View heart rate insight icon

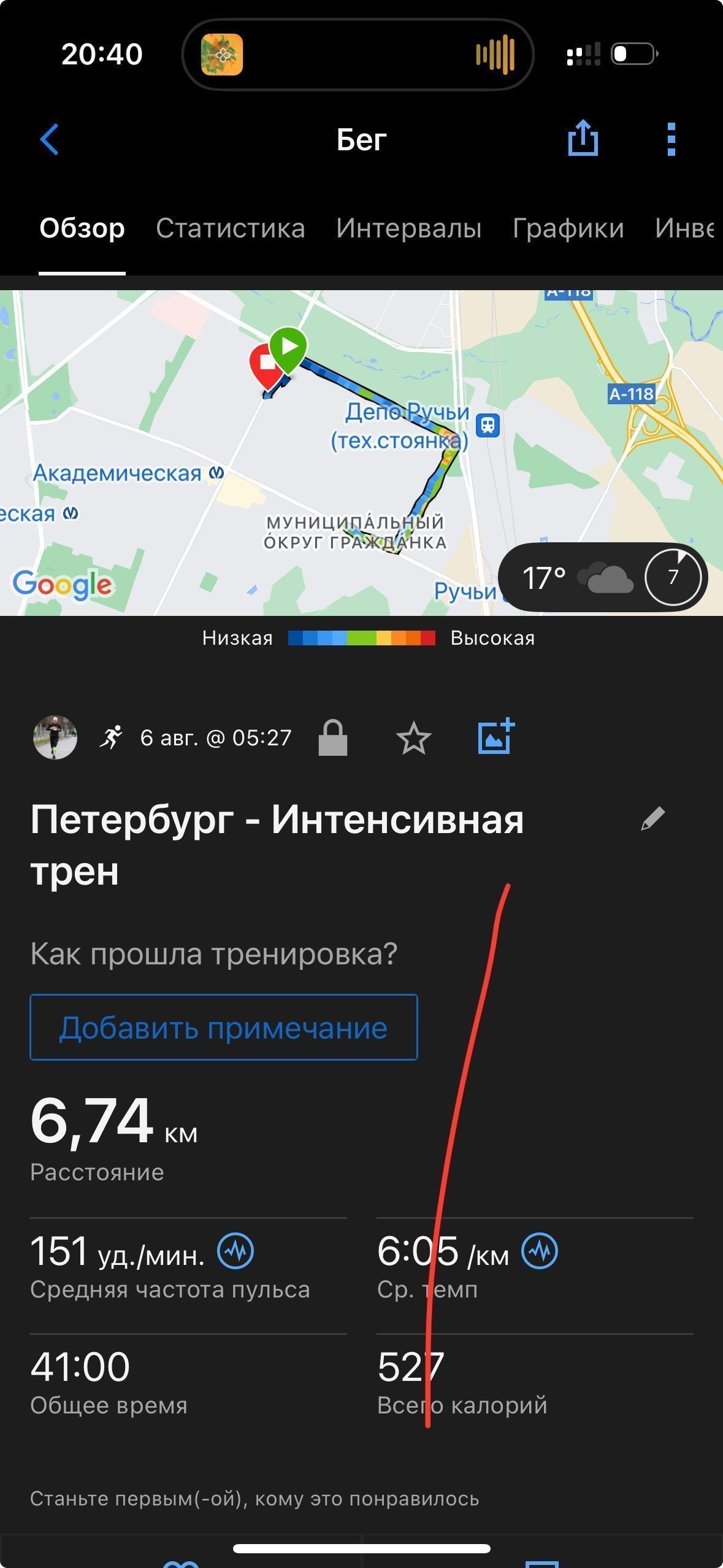pos(236,1250)
